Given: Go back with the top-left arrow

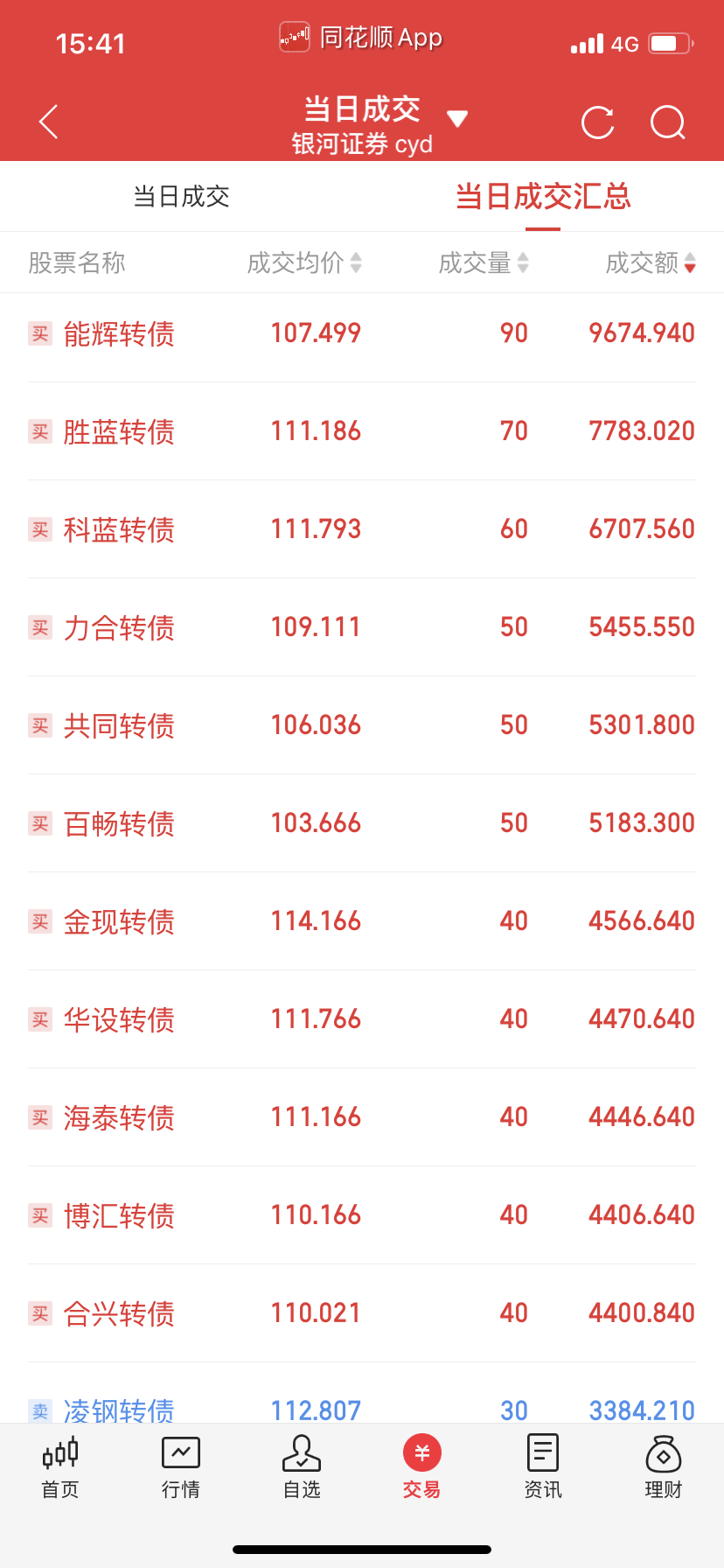Looking at the screenshot, I should [x=49, y=122].
